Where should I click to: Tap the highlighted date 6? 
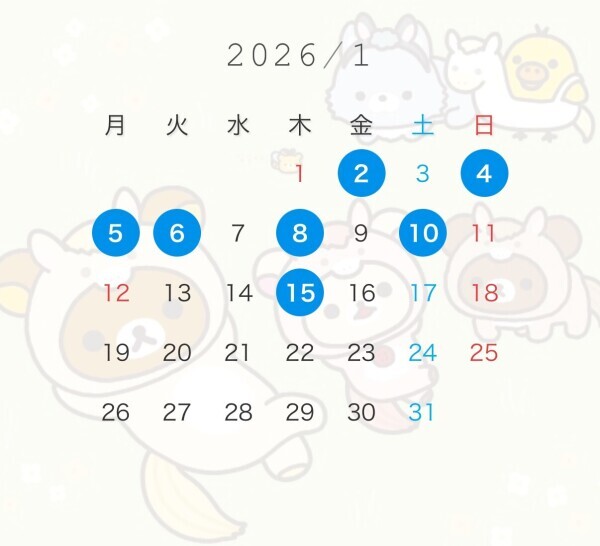[x=177, y=234]
